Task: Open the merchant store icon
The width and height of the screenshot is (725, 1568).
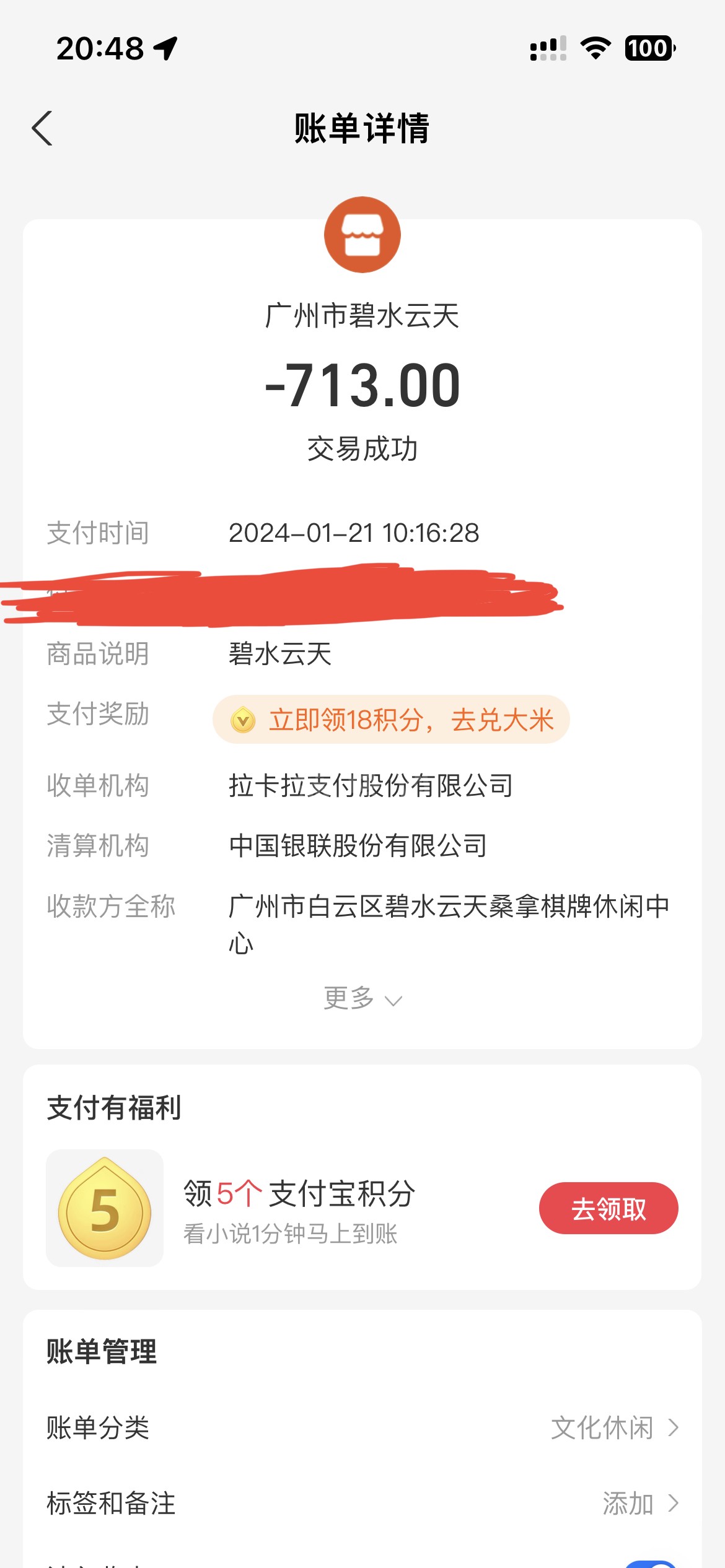Action: 362,235
